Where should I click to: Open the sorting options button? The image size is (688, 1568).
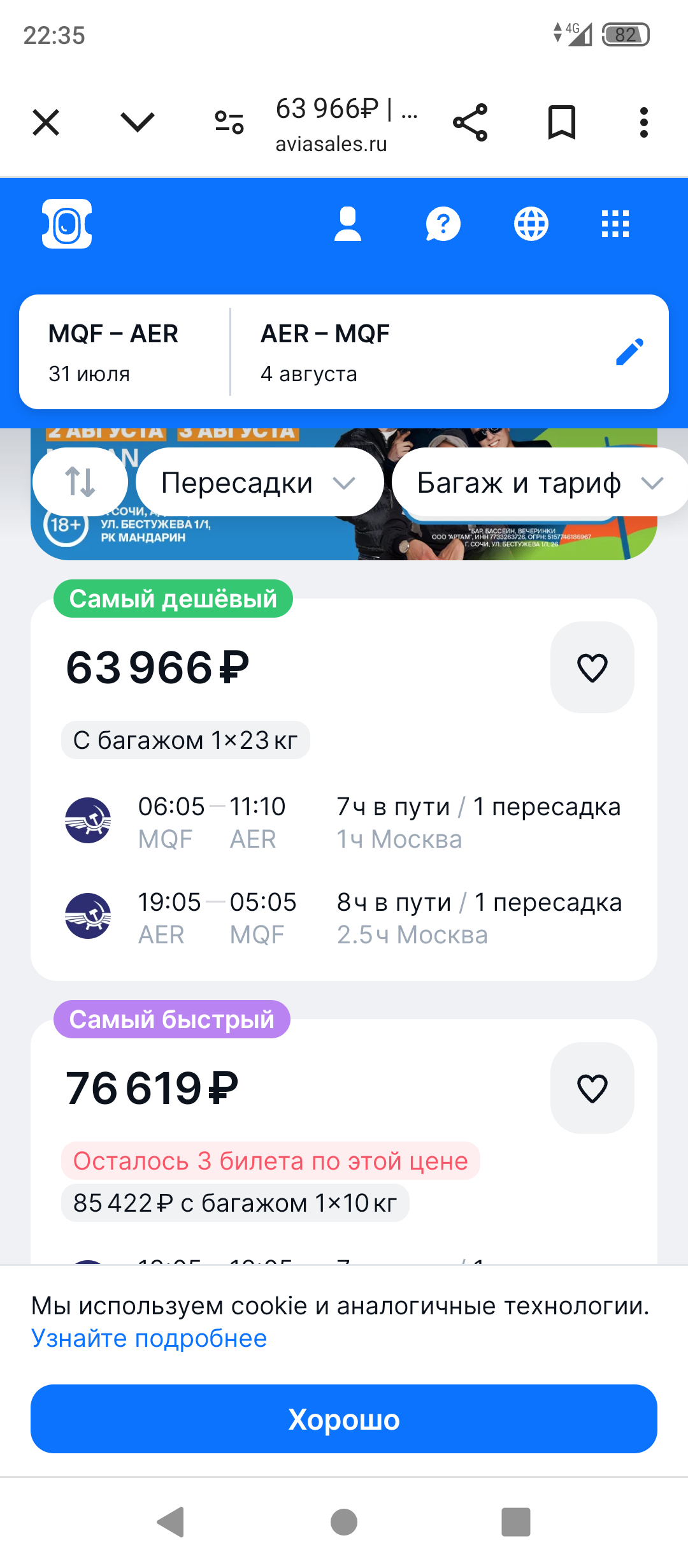pos(80,482)
